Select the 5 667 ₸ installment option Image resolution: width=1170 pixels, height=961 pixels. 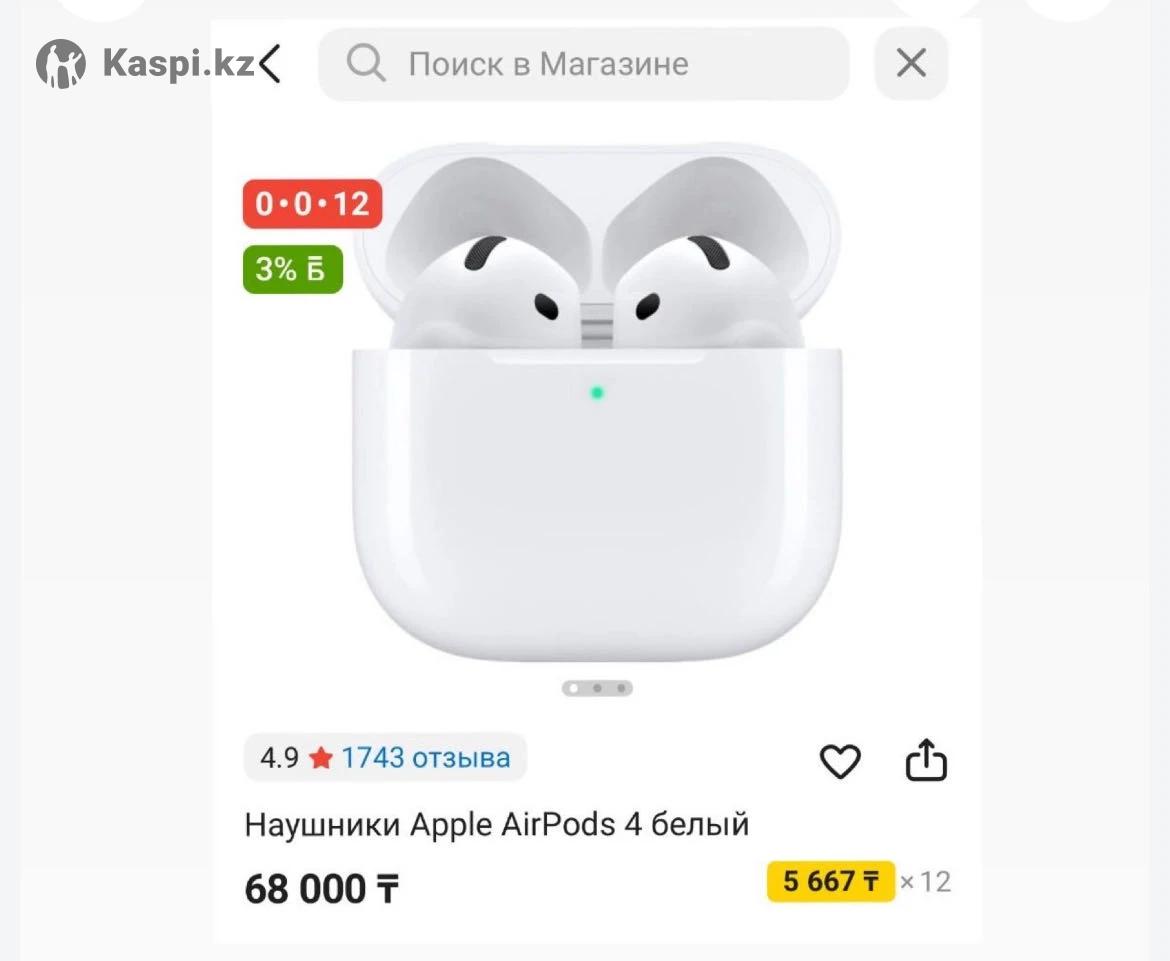(830, 882)
